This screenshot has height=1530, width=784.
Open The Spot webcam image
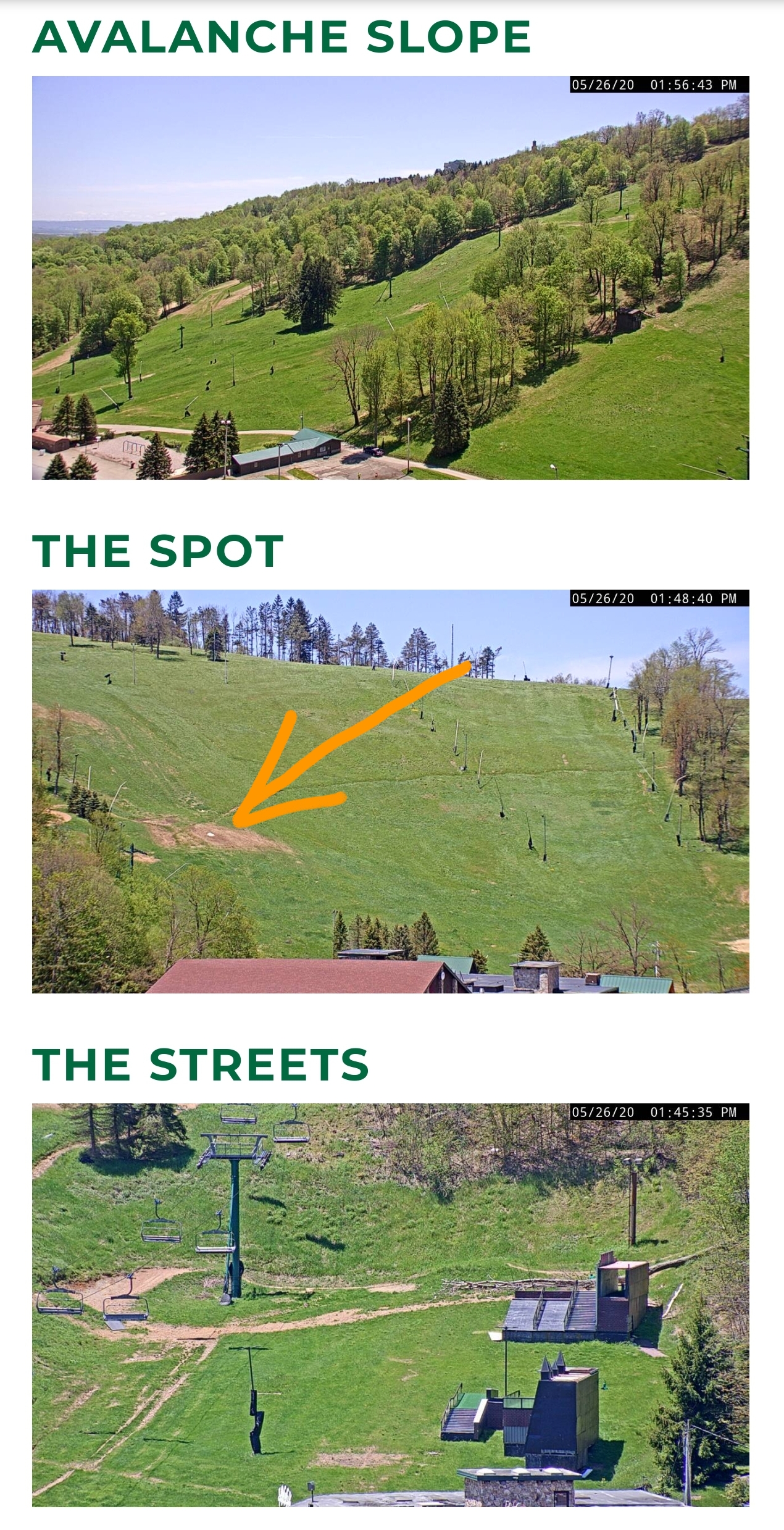click(390, 792)
